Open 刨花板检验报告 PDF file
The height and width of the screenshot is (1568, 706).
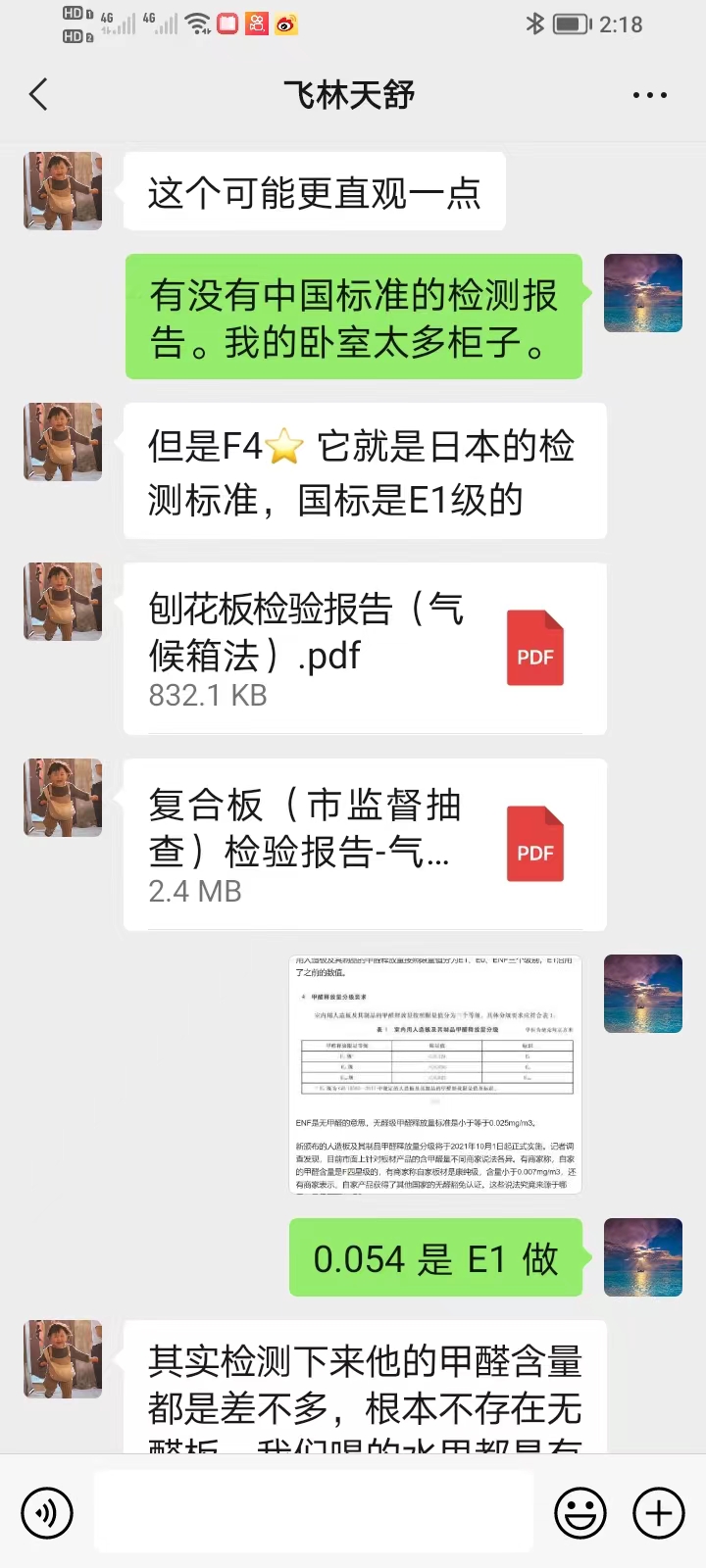coord(365,649)
